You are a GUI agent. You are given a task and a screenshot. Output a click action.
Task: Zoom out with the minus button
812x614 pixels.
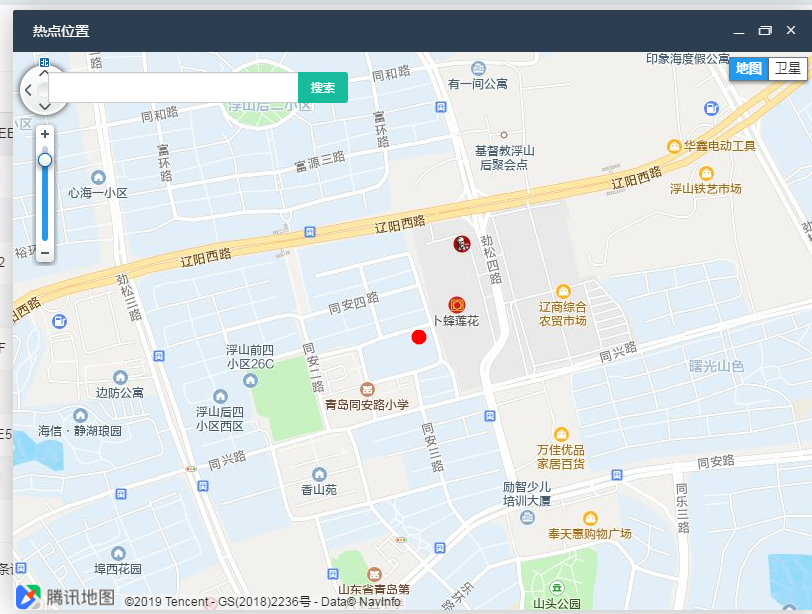[45, 253]
